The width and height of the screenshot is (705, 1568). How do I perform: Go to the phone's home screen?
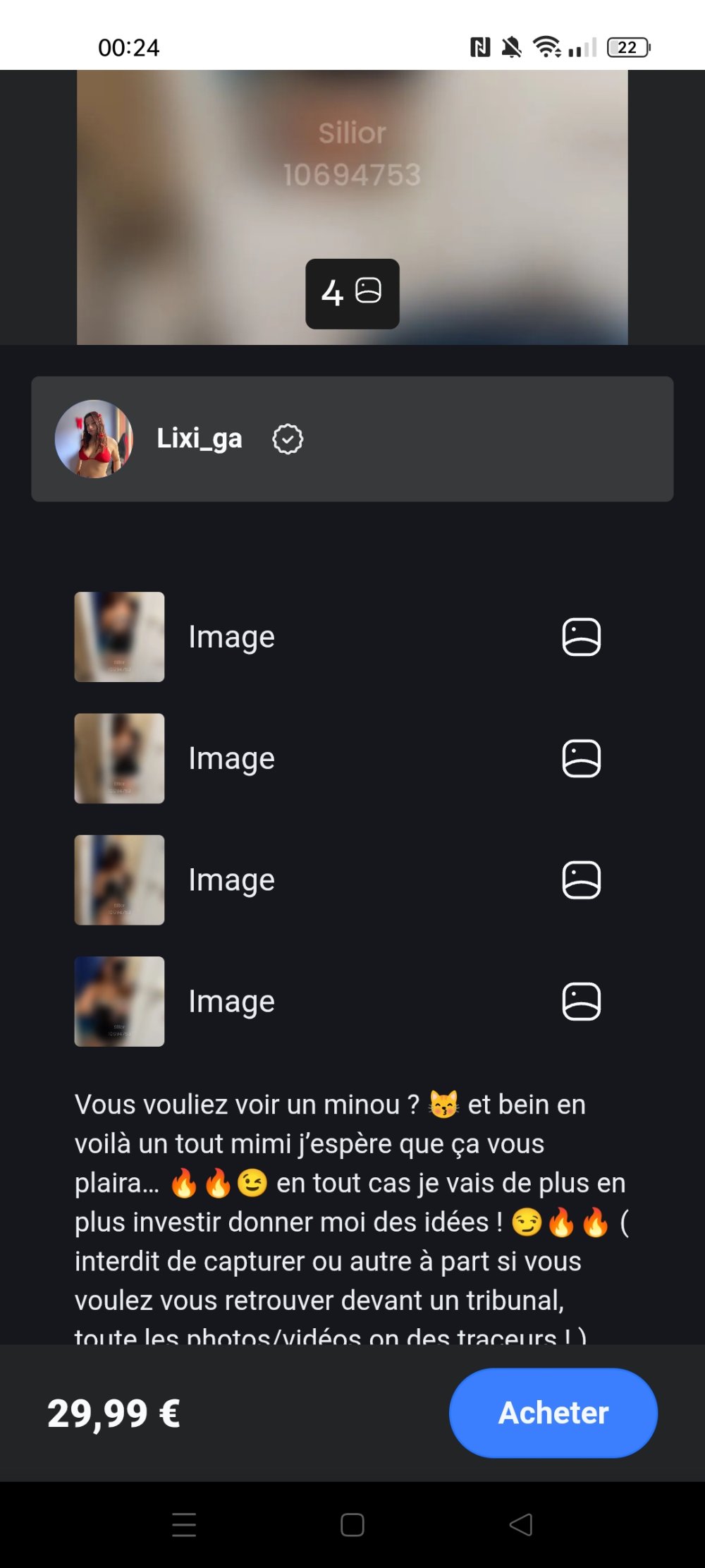[x=352, y=1524]
